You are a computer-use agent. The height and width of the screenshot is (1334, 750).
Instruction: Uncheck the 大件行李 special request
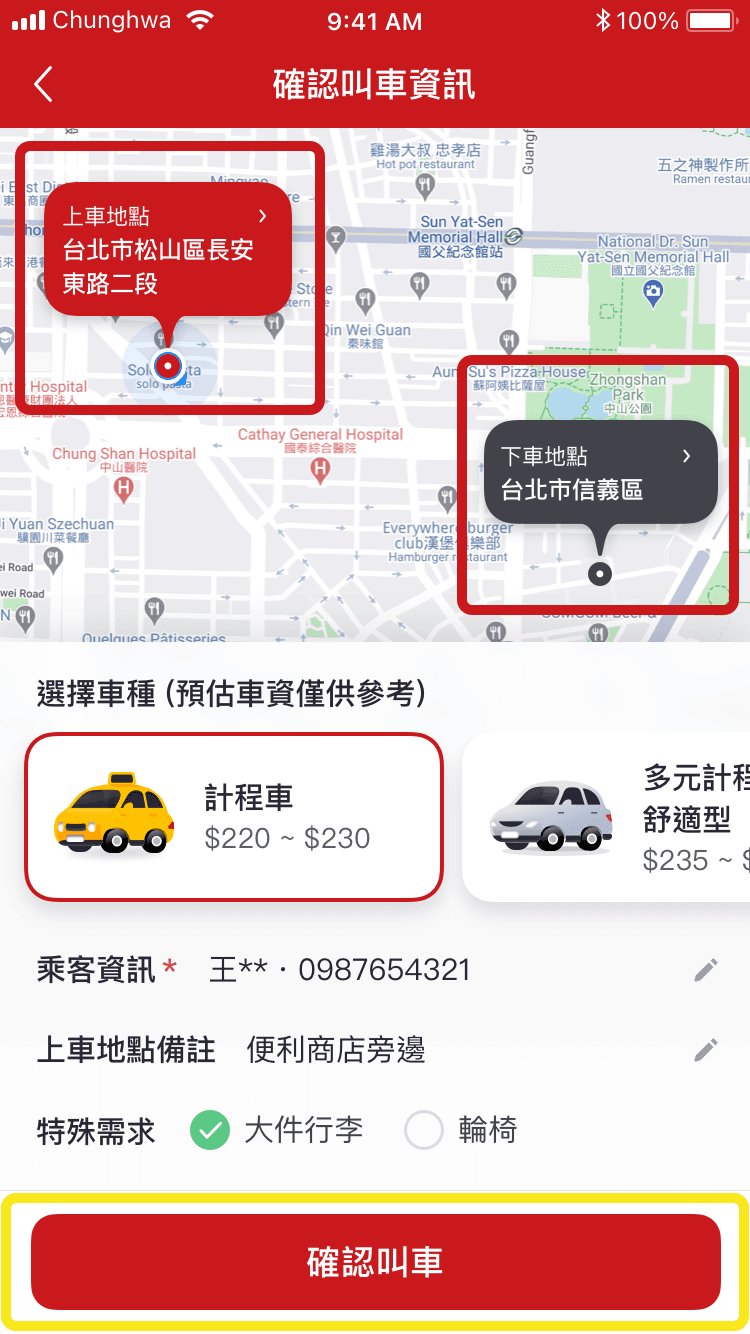tap(210, 1131)
